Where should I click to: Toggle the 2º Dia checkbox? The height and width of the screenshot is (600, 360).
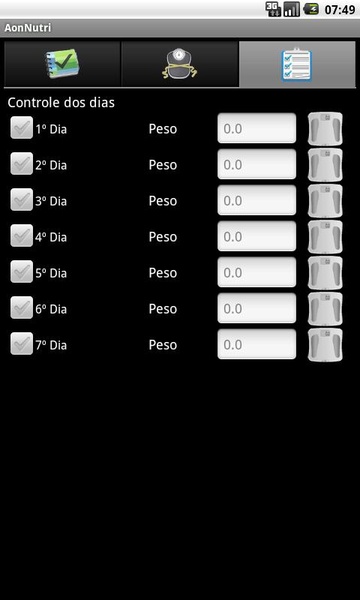(22, 164)
